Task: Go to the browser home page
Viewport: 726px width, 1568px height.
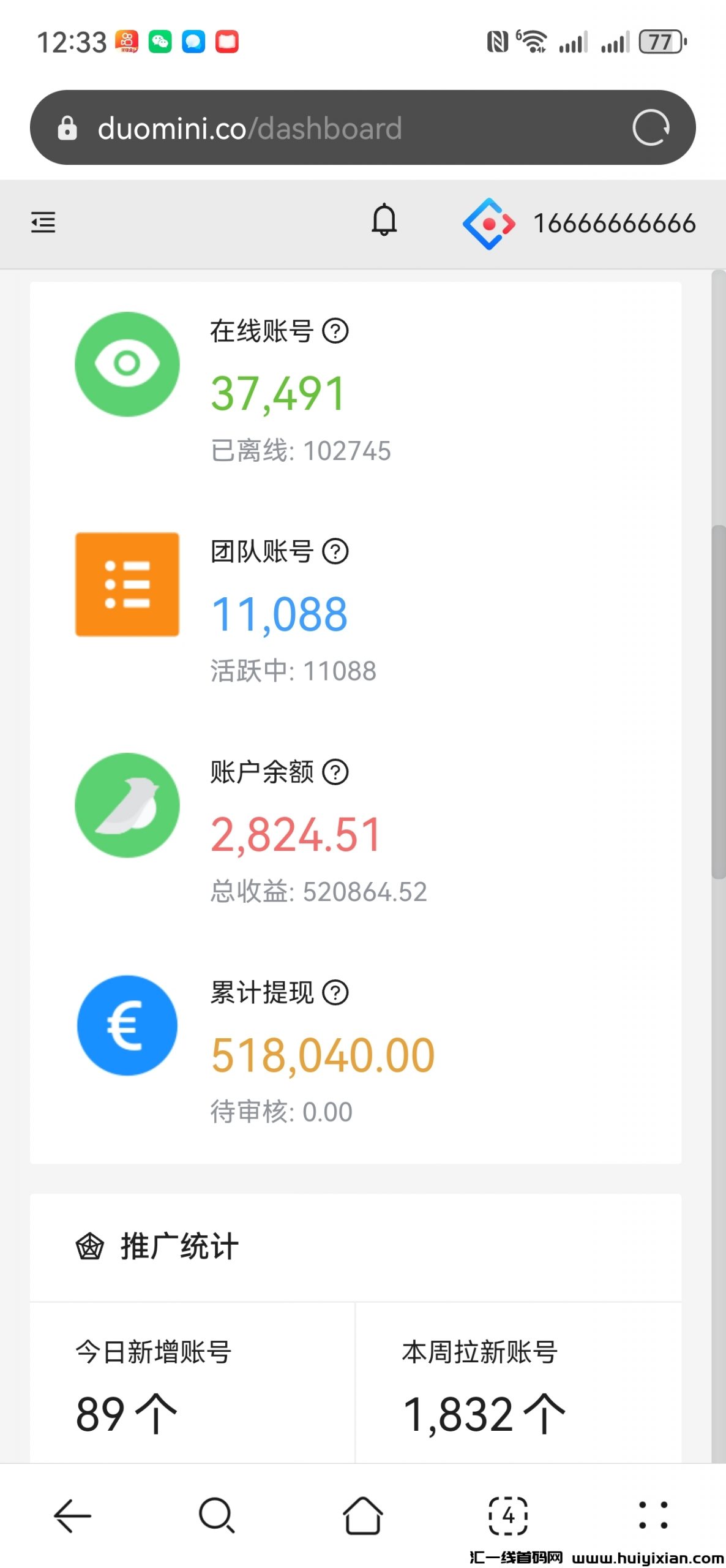Action: point(363,1516)
